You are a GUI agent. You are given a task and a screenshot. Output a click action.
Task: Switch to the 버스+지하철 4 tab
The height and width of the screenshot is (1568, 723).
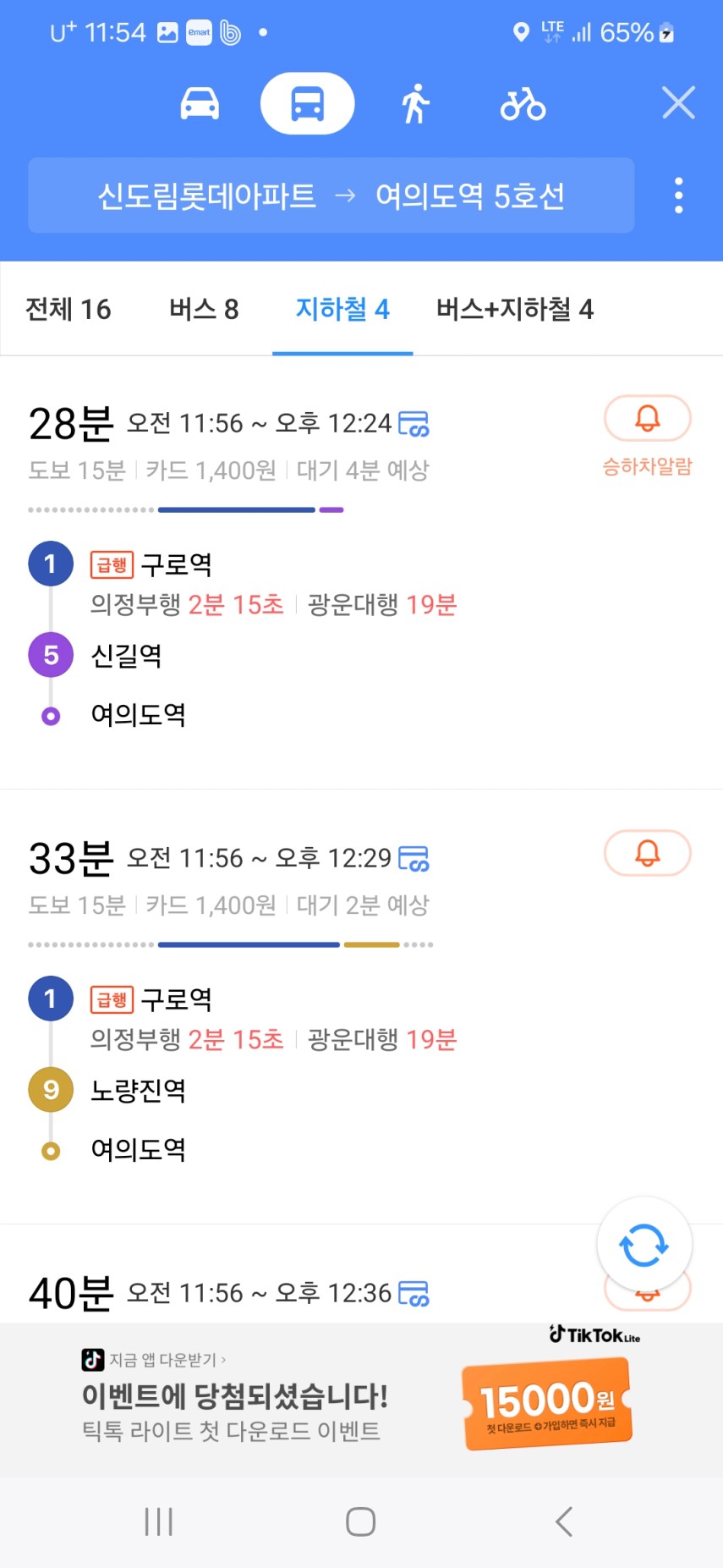tap(514, 309)
